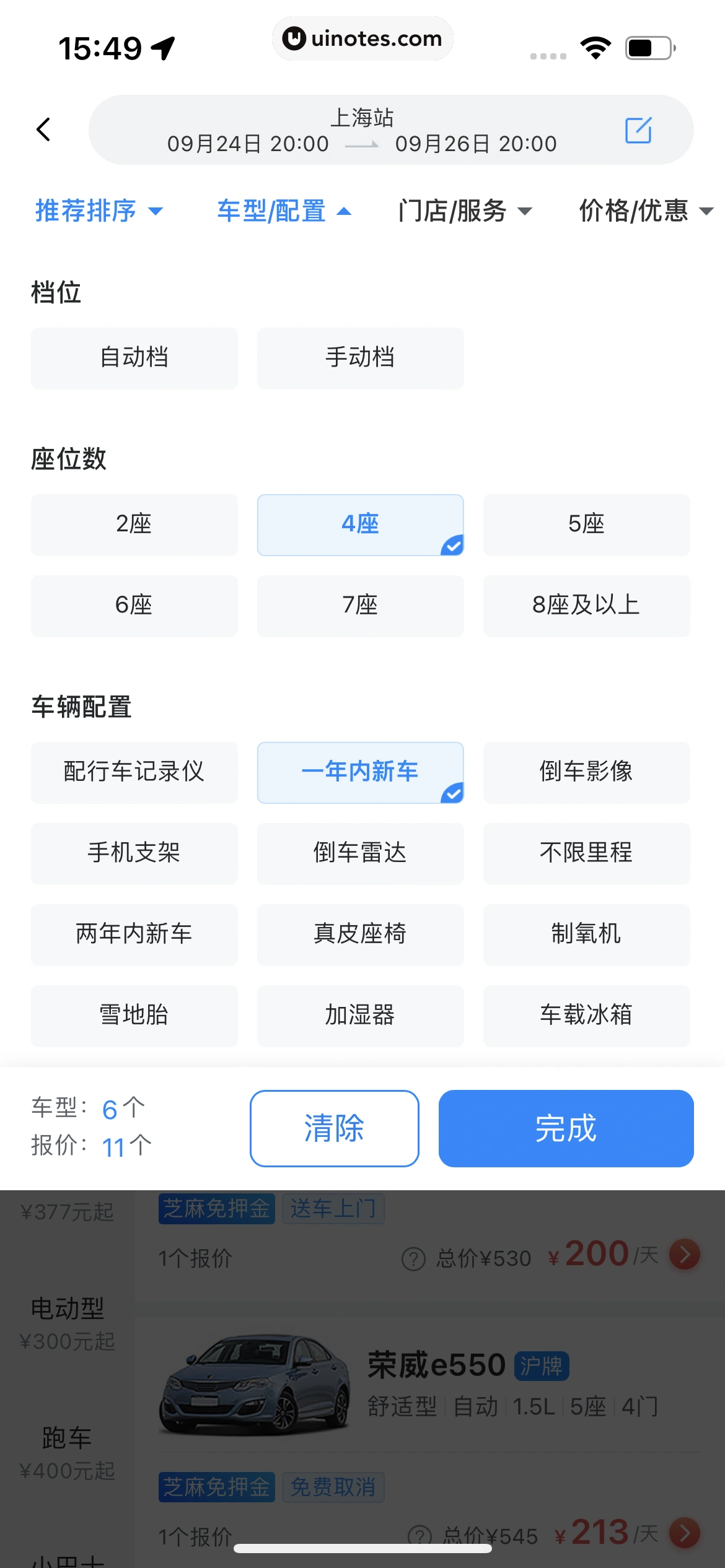
Task: Click 清除 to clear all filters
Action: (334, 1128)
